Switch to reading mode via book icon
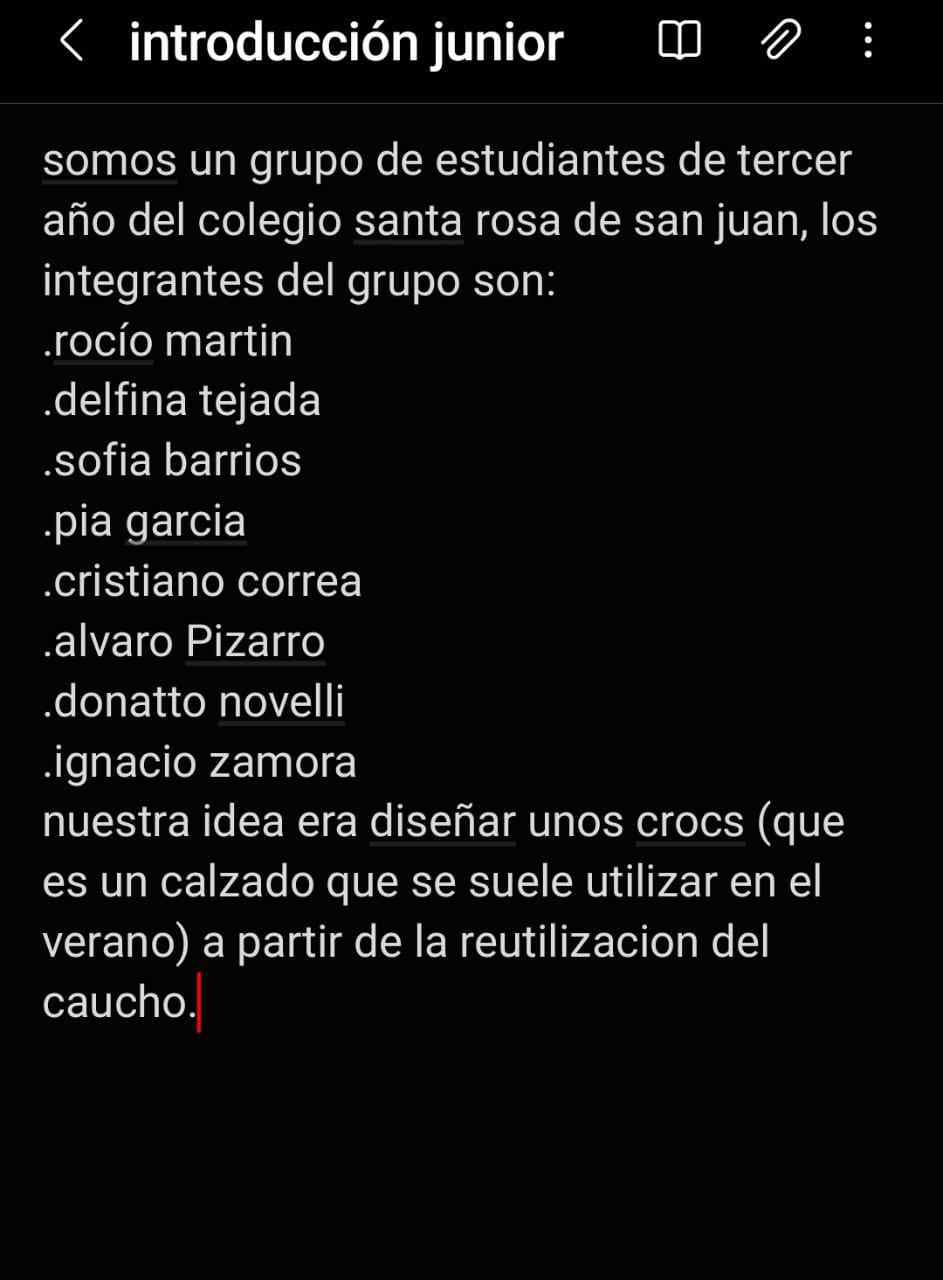 [x=679, y=42]
